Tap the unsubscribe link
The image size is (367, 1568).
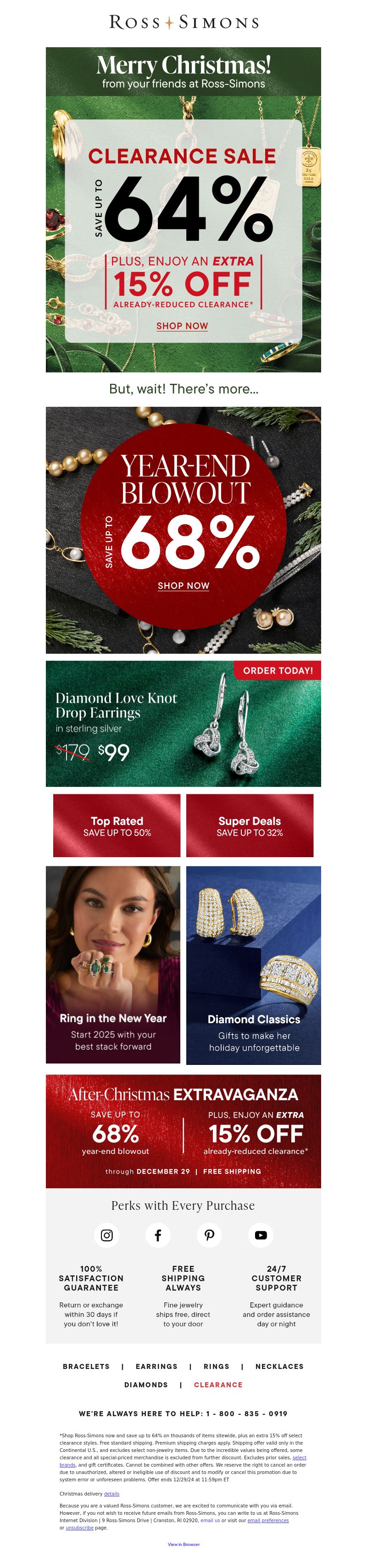pos(79,1528)
